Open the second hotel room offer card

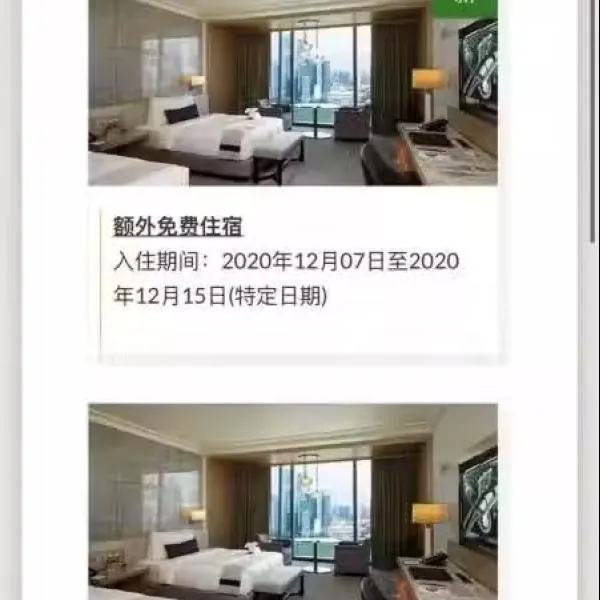(x=292, y=500)
